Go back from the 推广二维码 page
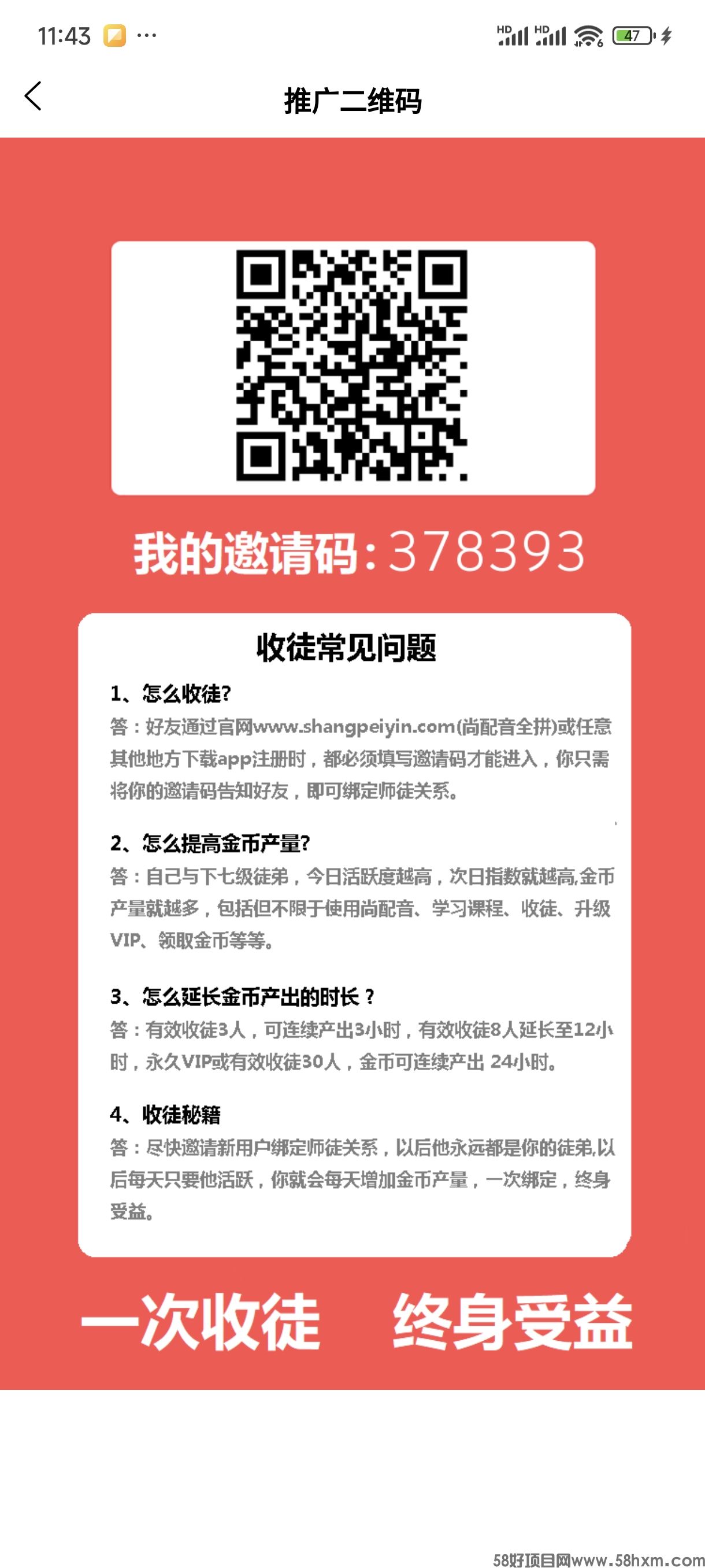This screenshot has width=705, height=1568. point(34,96)
